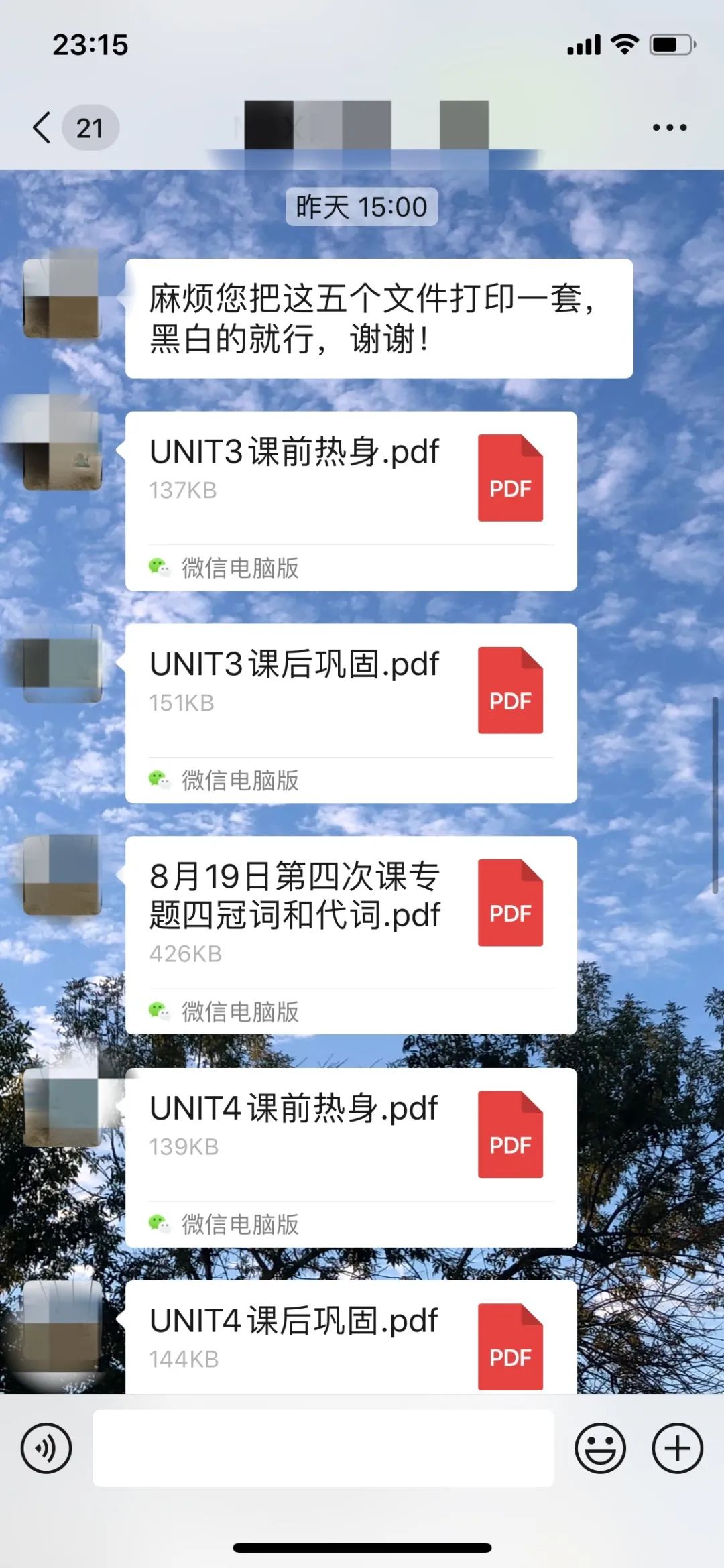
Task: Switch to voice message input
Action: [x=46, y=1448]
